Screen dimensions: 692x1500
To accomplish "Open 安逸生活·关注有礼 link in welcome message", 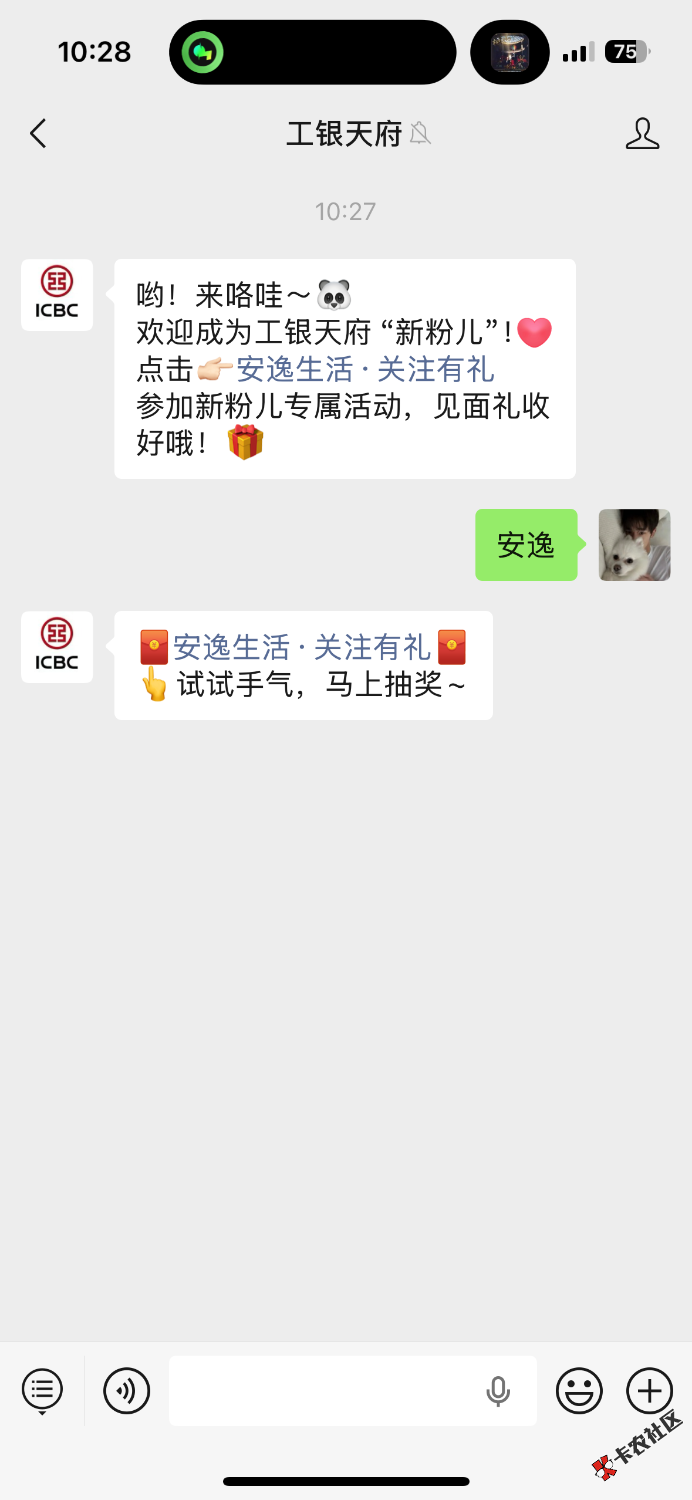I will (x=365, y=370).
